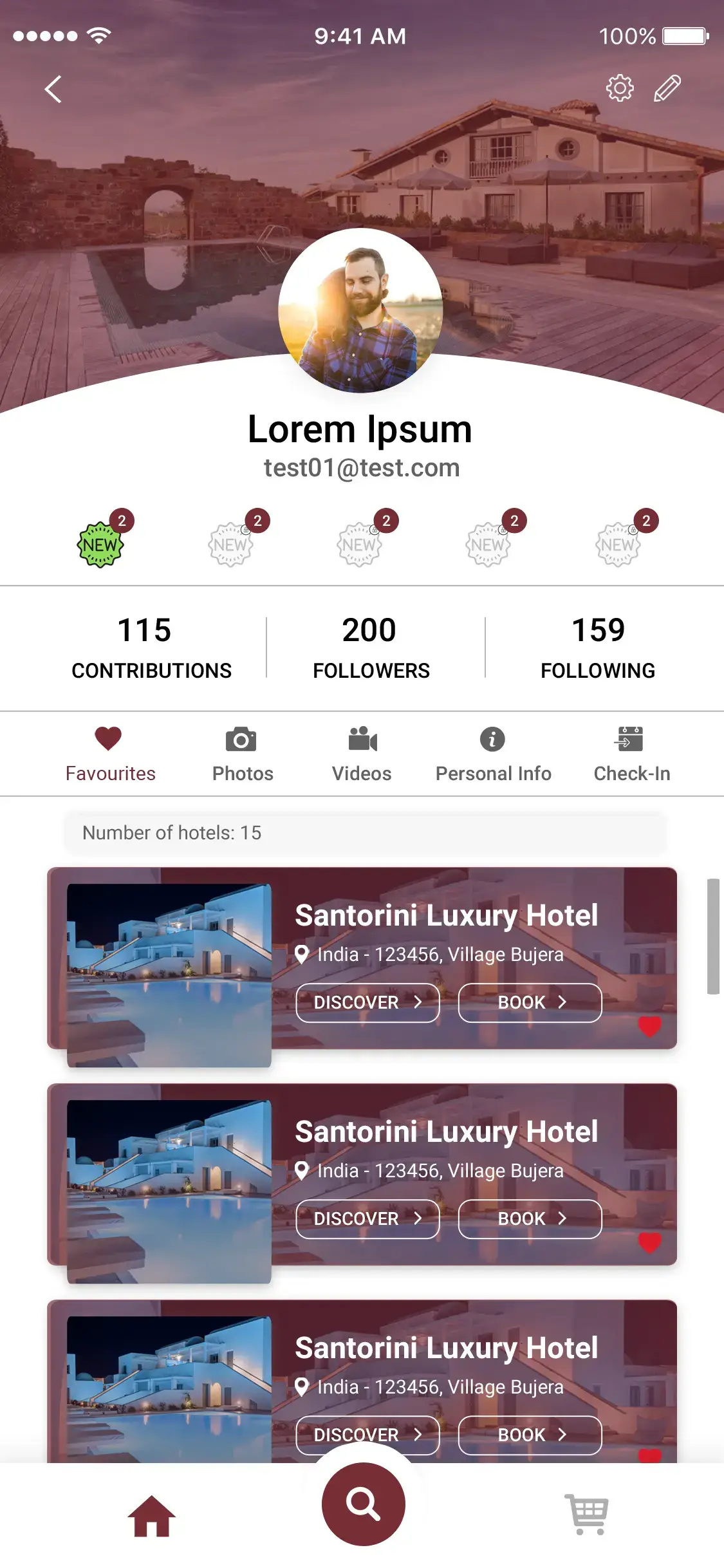Edit profile with the pencil icon
Image resolution: width=724 pixels, height=1568 pixels.
(667, 88)
